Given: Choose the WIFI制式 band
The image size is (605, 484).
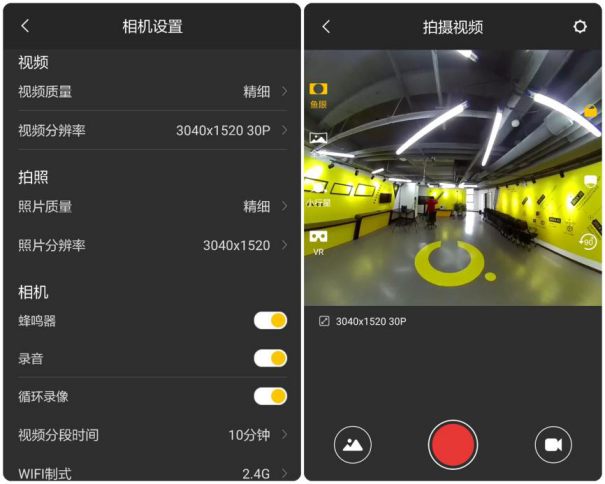Looking at the screenshot, I should [x=152, y=472].
